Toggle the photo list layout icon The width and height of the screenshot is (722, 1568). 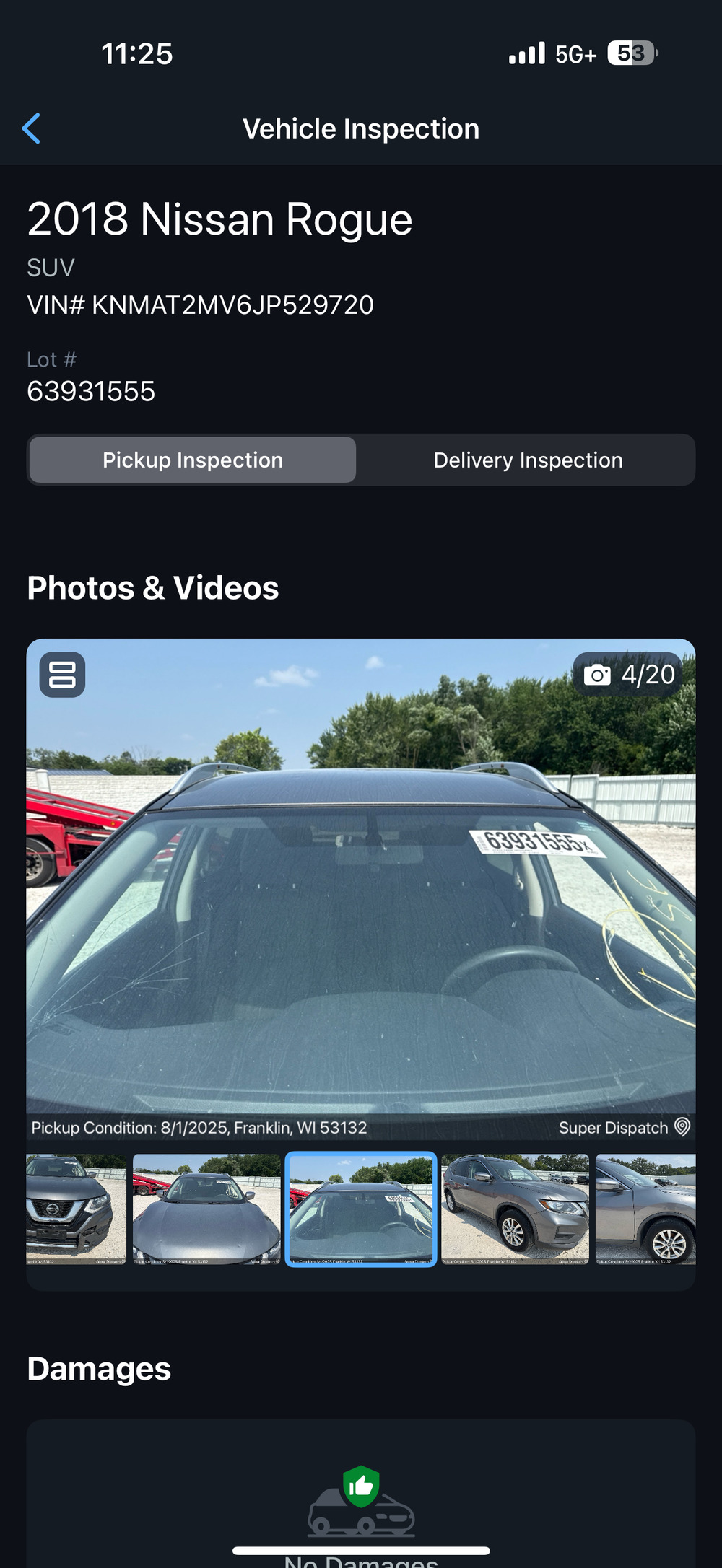click(62, 675)
